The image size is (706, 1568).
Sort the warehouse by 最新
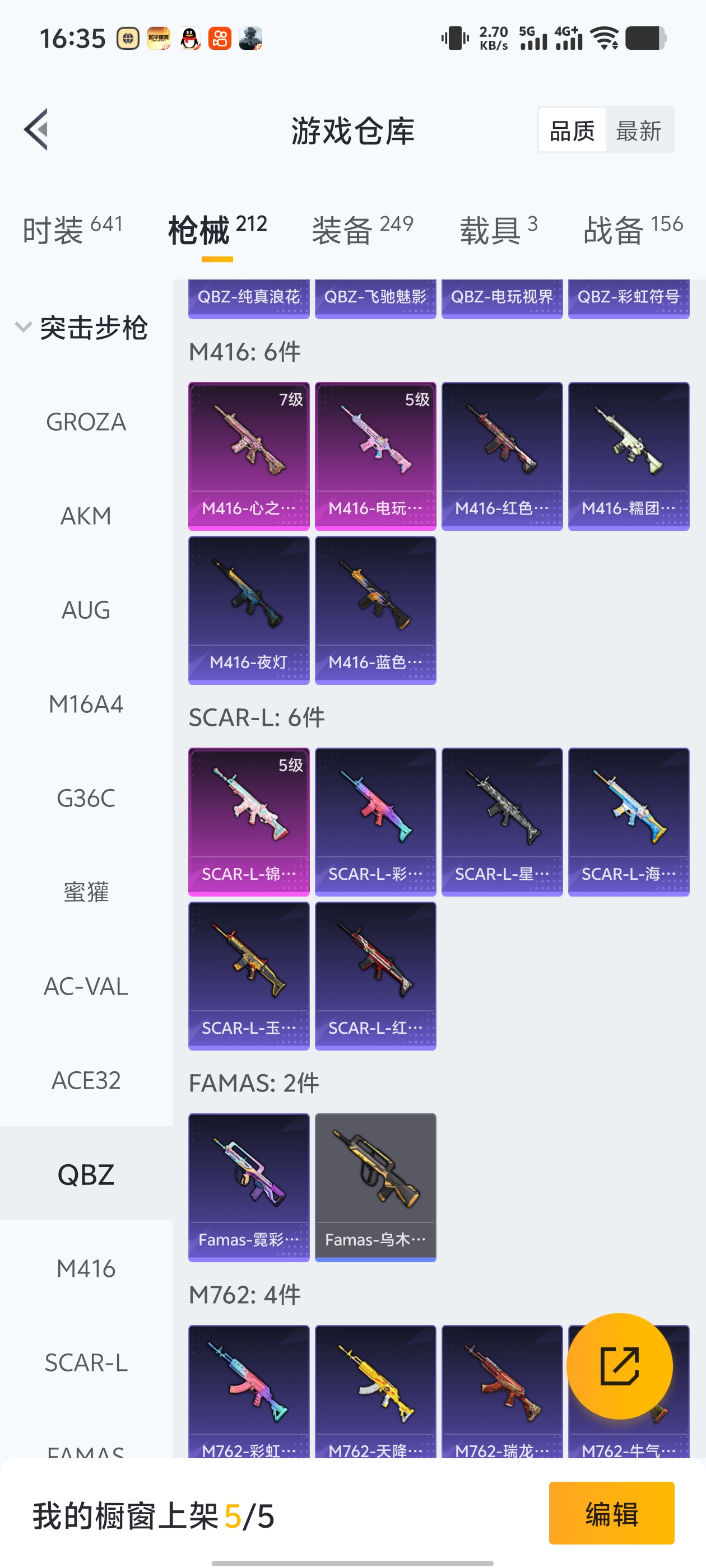point(638,131)
